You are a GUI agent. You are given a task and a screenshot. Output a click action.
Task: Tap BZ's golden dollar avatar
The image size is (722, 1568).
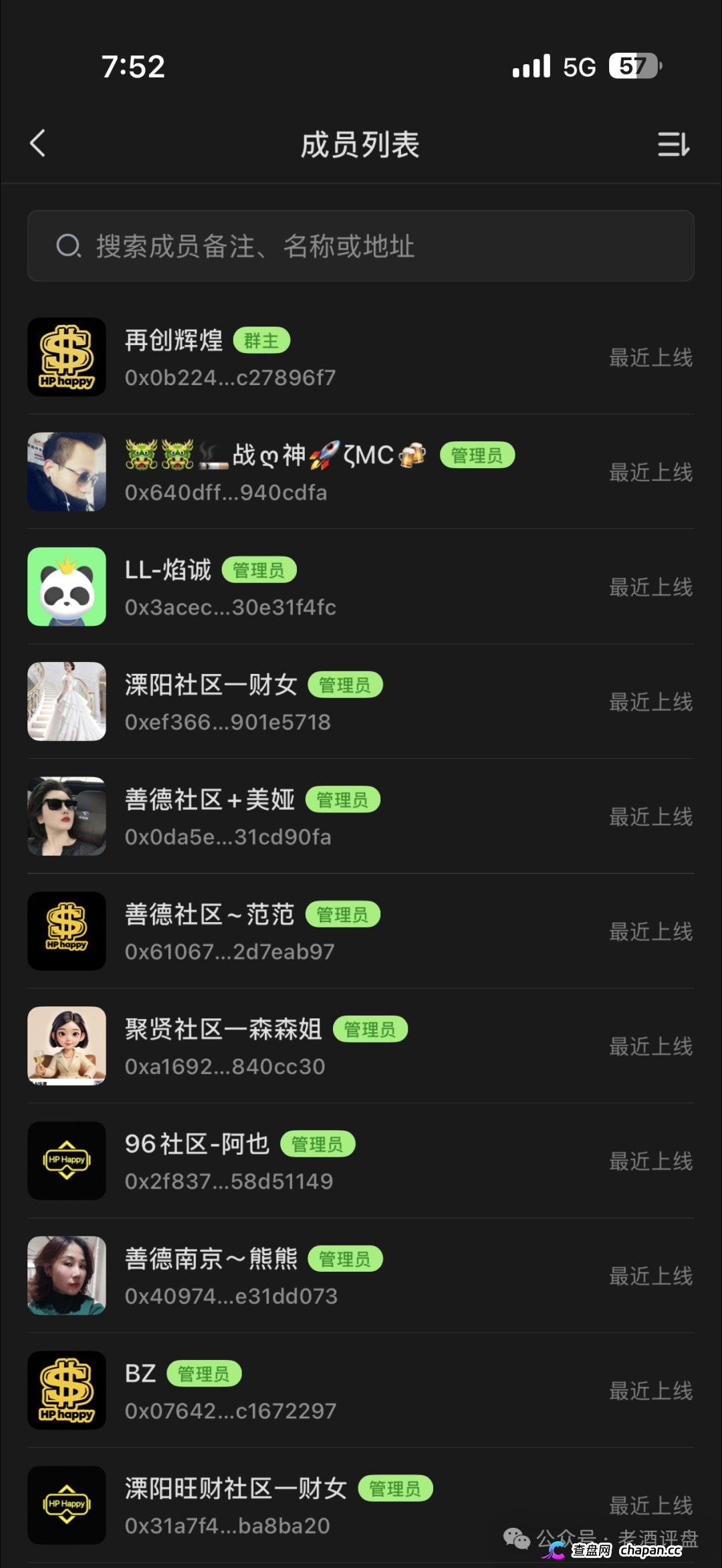(x=66, y=1390)
